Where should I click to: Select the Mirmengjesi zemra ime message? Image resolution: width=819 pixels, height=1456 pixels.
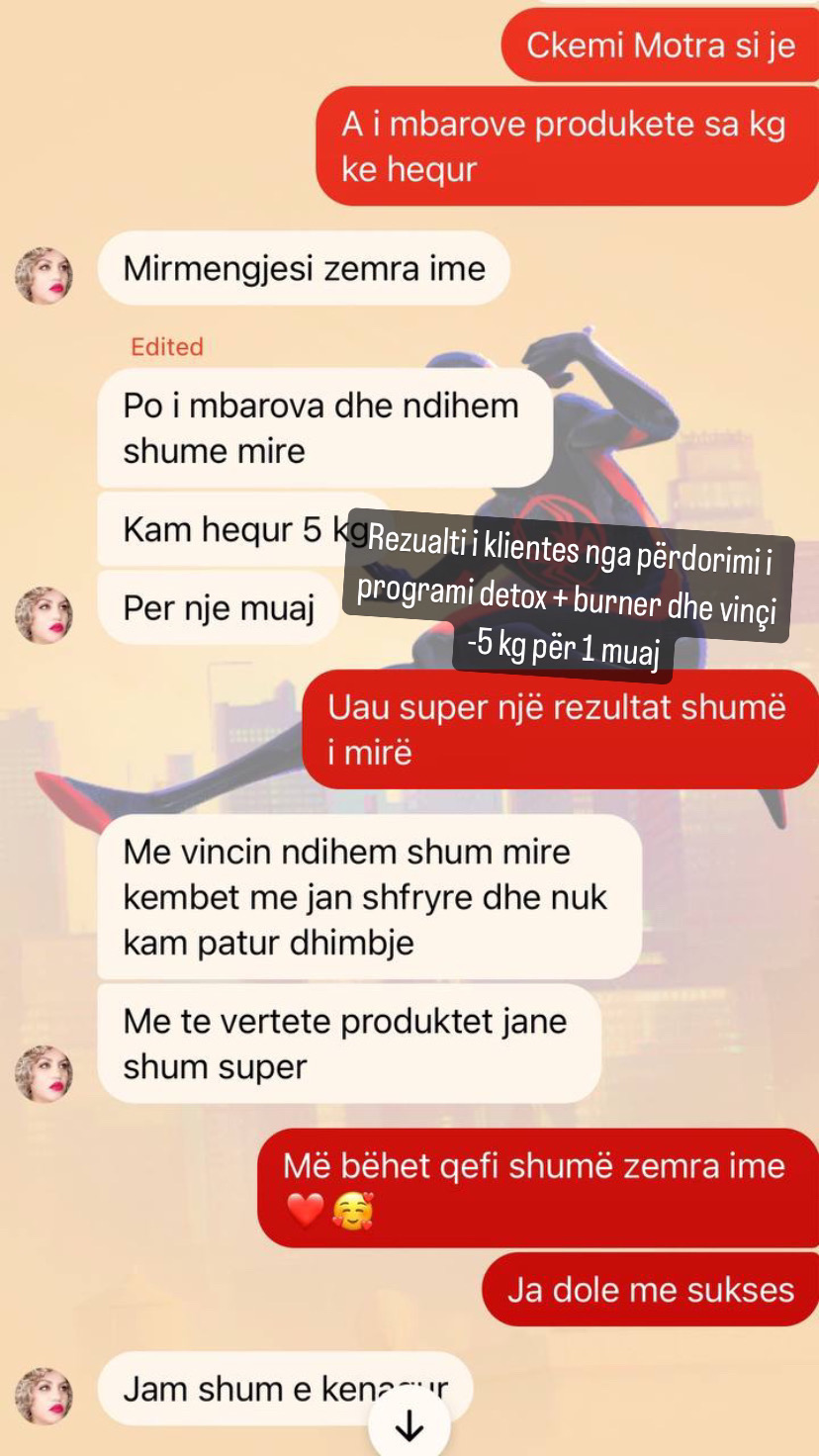pyautogui.click(x=302, y=267)
